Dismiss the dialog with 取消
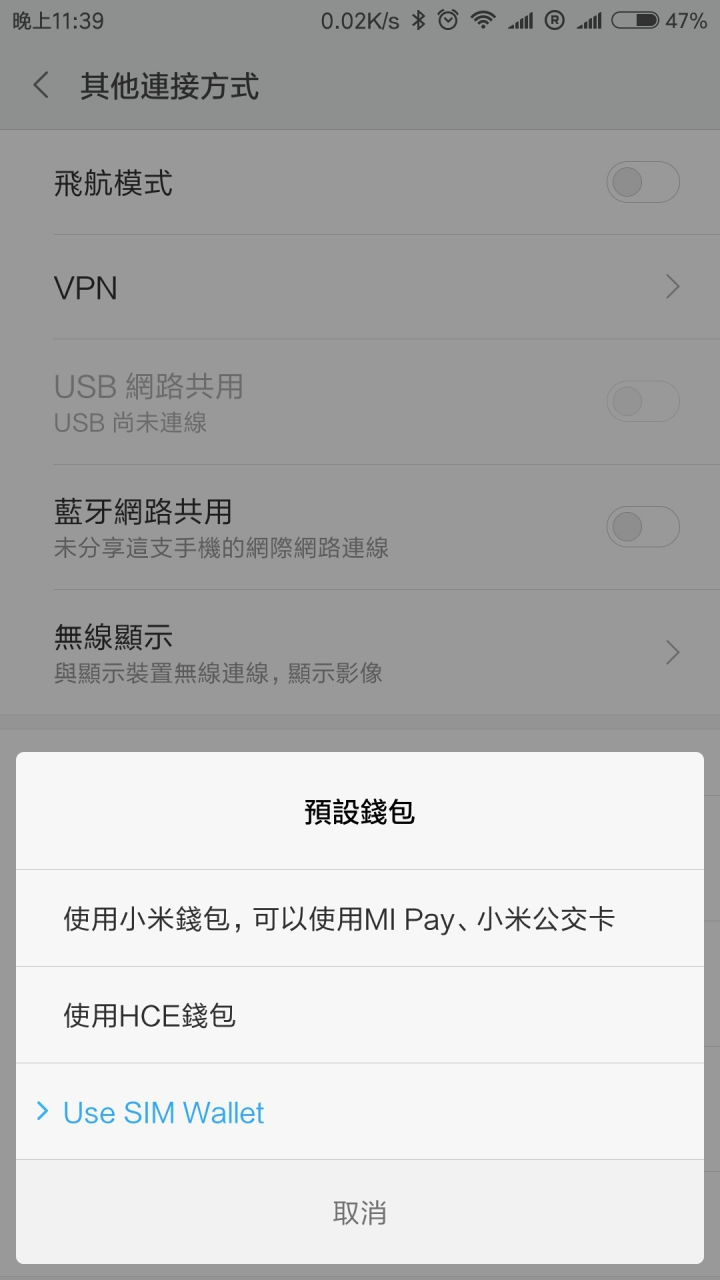The height and width of the screenshot is (1280, 720). tap(360, 1212)
